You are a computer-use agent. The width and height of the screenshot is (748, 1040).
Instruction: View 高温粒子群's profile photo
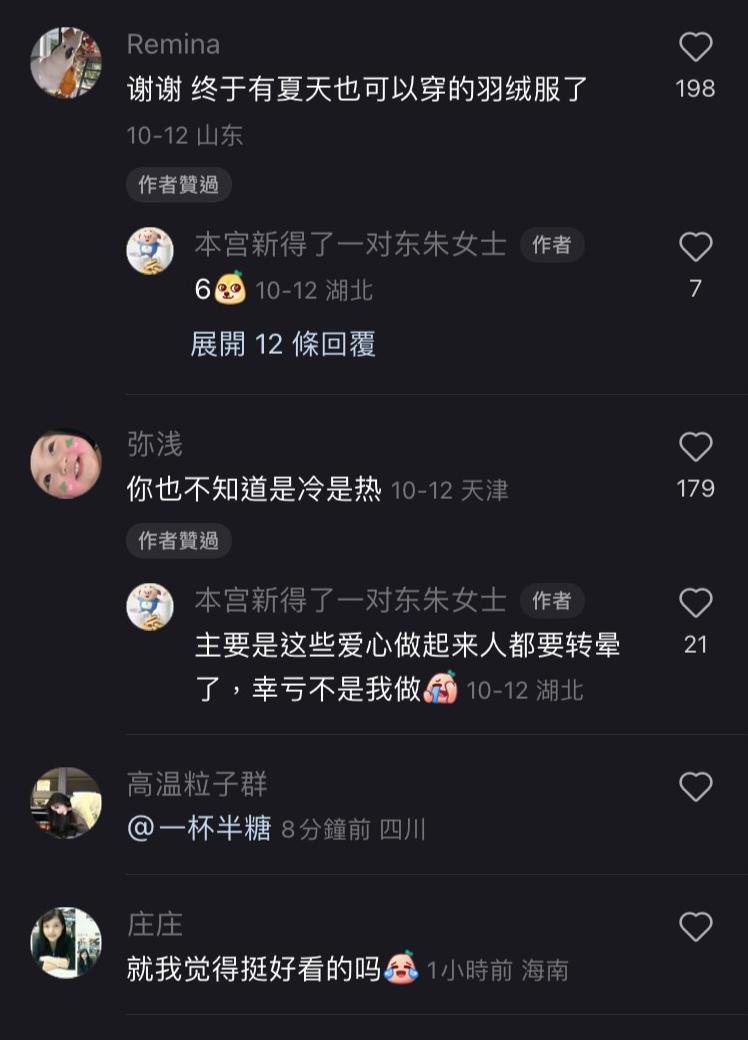click(66, 803)
